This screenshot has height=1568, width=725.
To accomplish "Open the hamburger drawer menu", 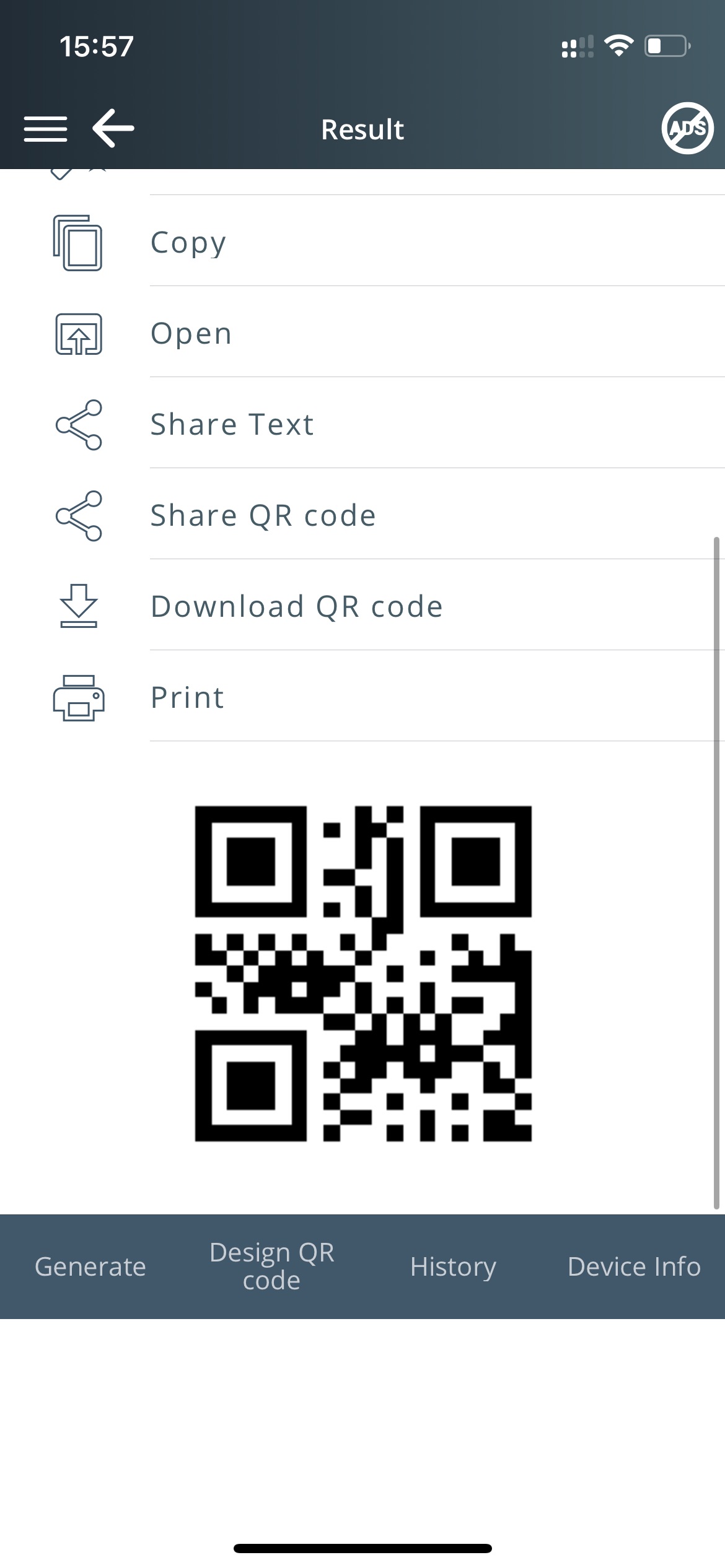I will tap(45, 129).
